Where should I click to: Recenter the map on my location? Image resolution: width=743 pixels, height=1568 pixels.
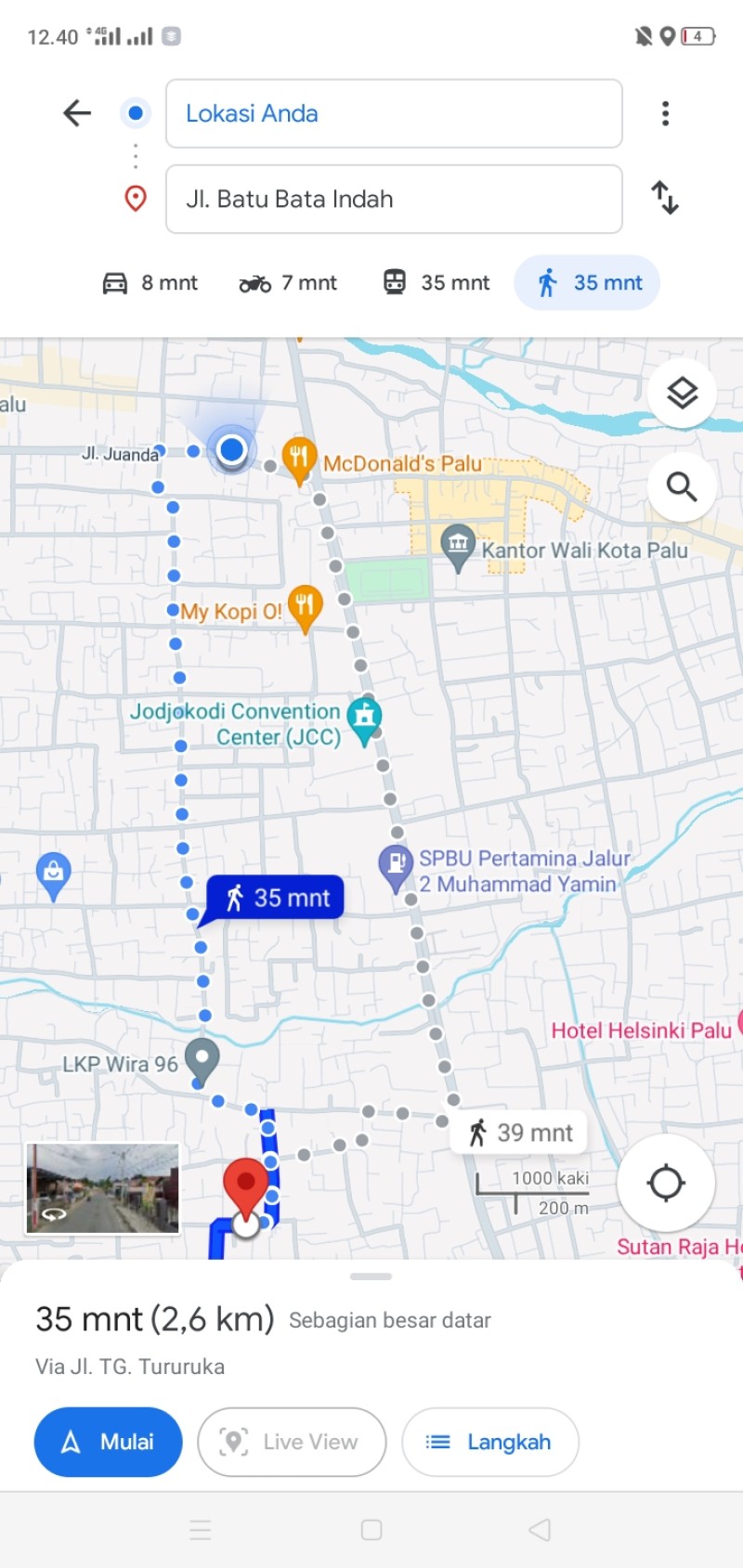tap(666, 1183)
